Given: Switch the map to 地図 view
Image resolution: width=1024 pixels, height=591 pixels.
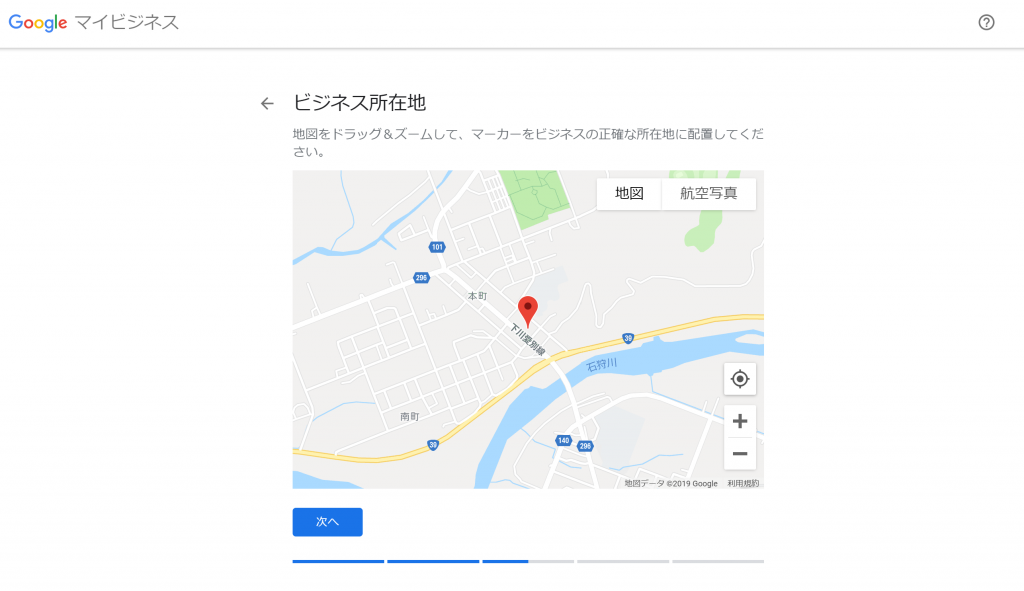Looking at the screenshot, I should pyautogui.click(x=629, y=193).
